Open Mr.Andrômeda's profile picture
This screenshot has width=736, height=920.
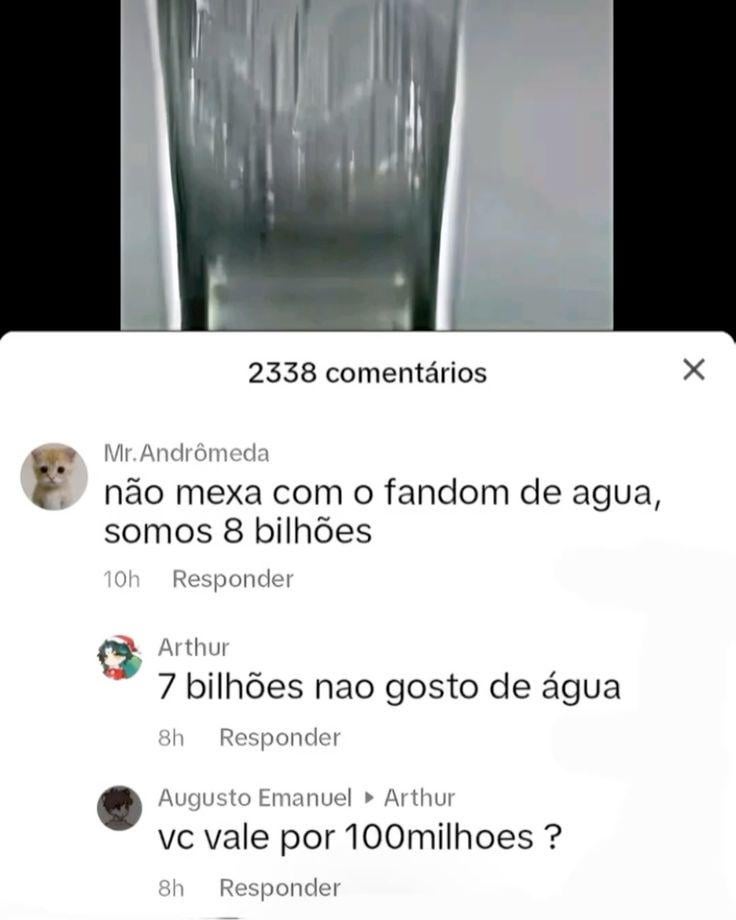[54, 476]
